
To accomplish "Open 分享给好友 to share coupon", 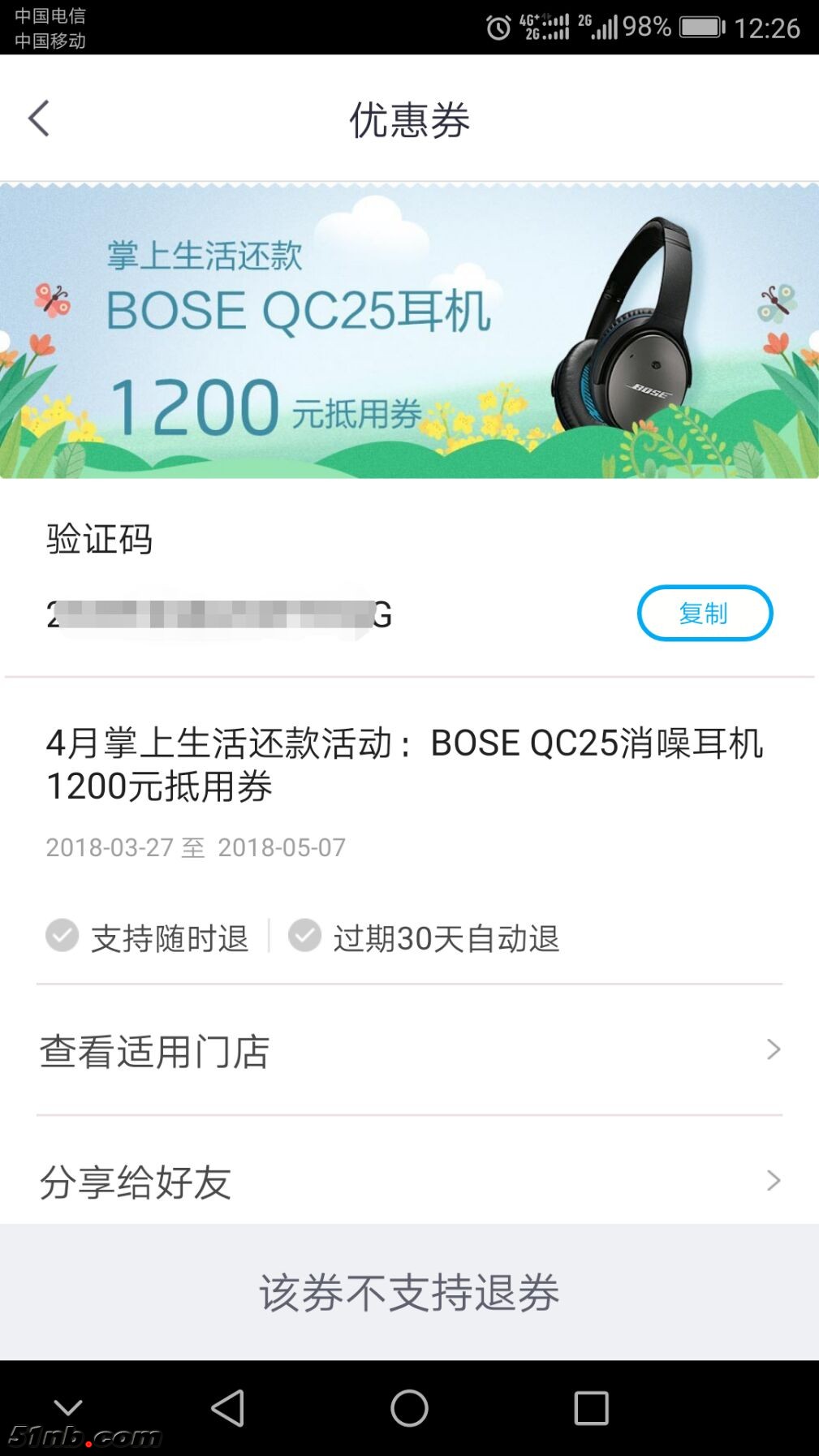I will coord(409,1181).
